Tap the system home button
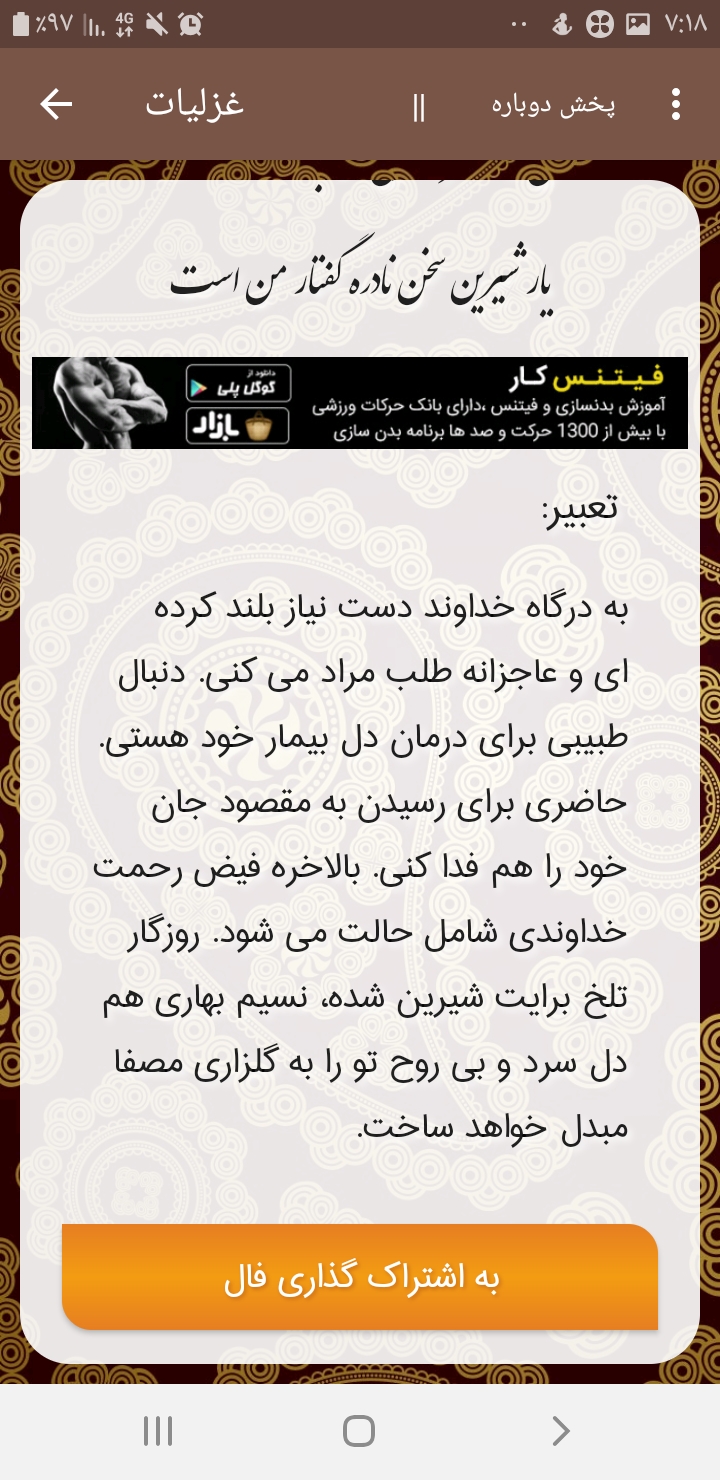Screen dimensions: 720x1480 coord(359,1431)
